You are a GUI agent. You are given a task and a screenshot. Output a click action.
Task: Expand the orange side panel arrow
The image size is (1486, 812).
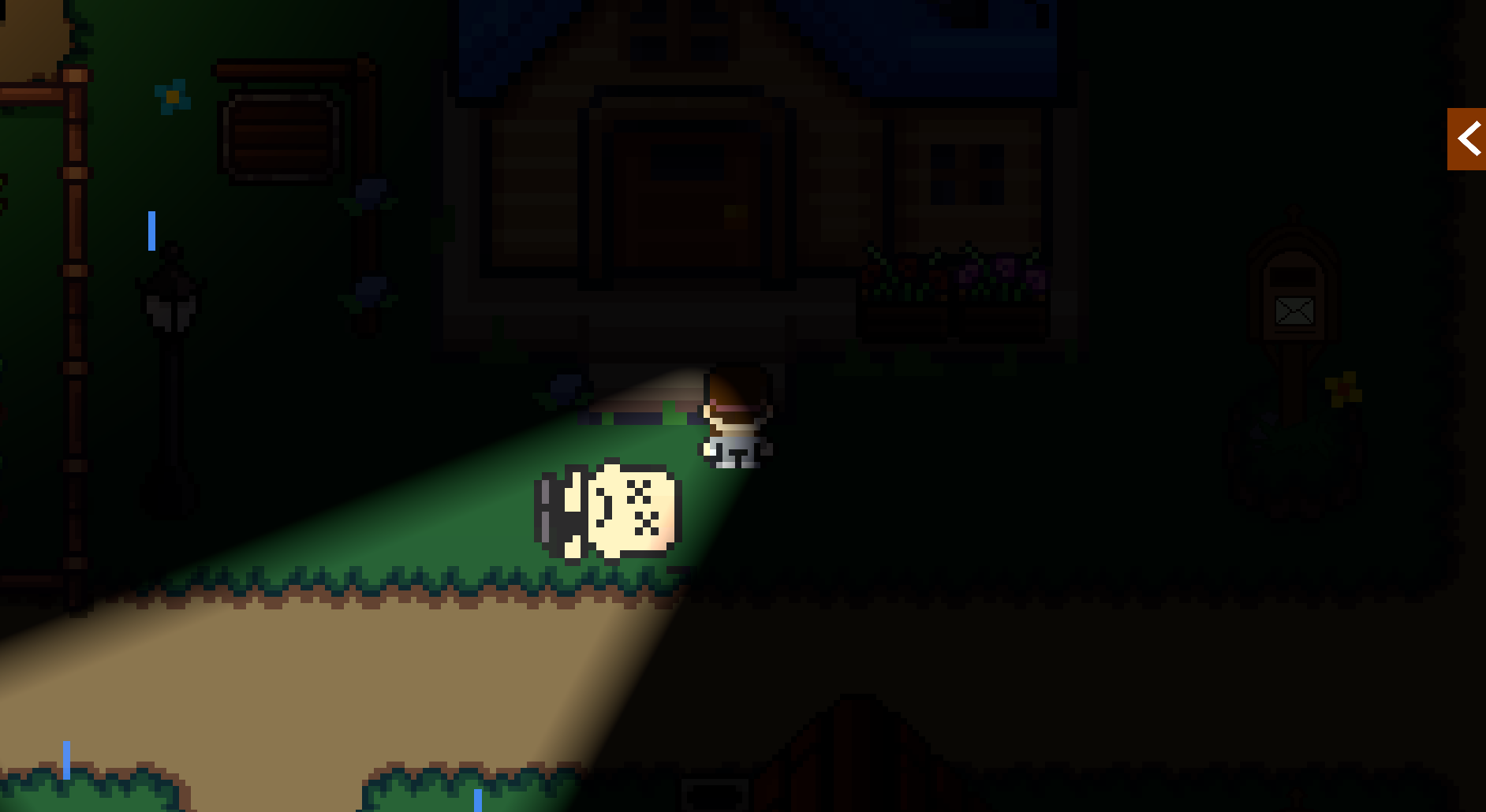pos(1467,140)
